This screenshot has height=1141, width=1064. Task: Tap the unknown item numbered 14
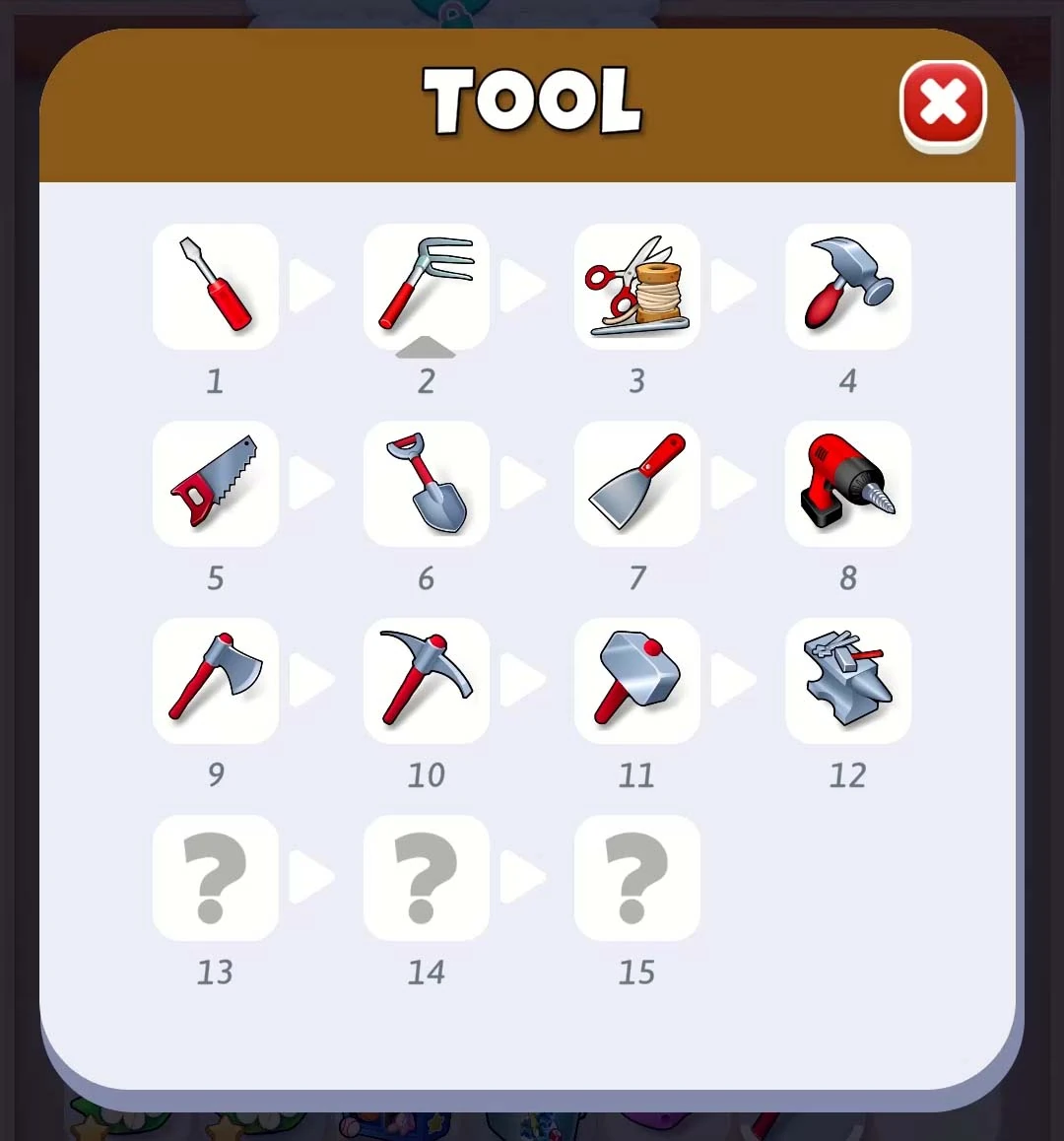pos(427,877)
